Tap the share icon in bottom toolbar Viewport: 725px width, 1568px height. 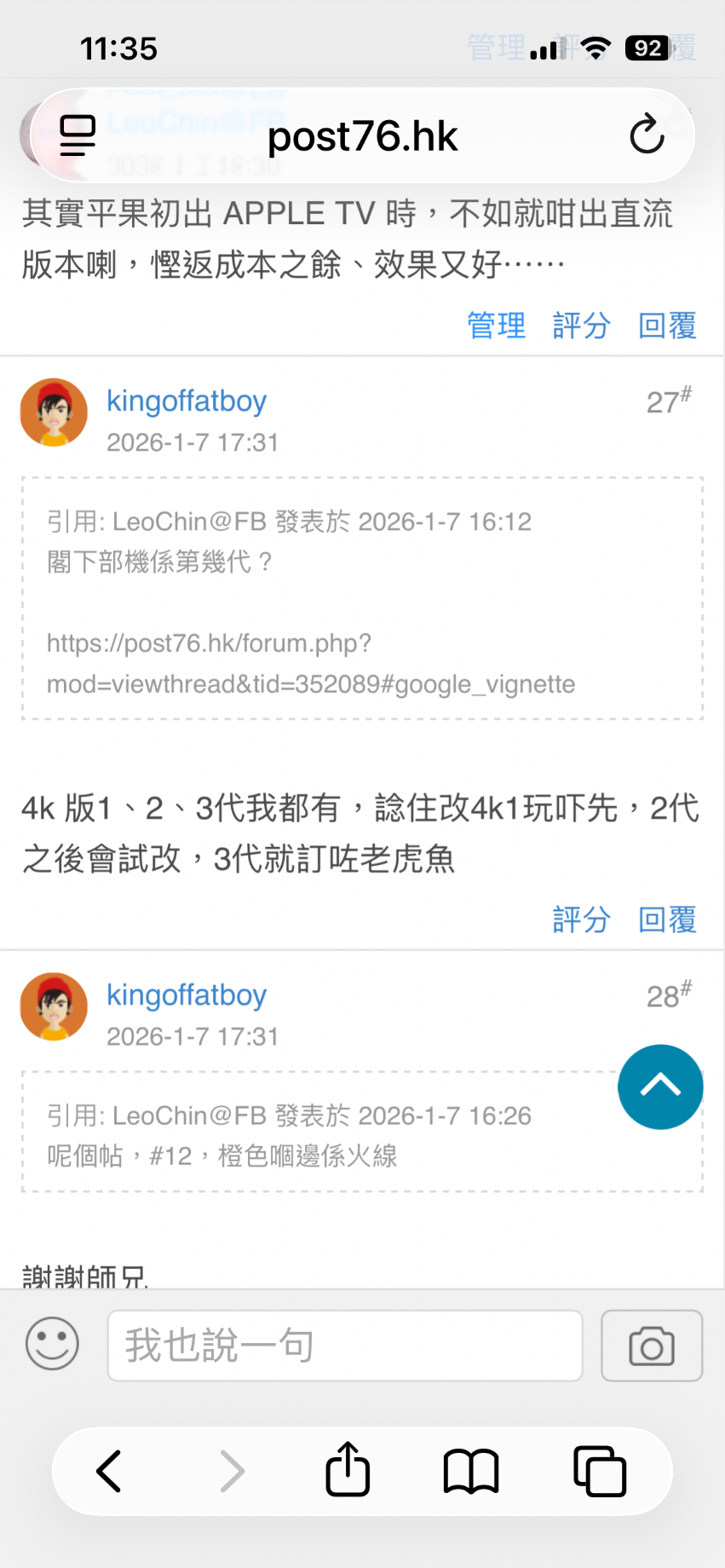[346, 1470]
